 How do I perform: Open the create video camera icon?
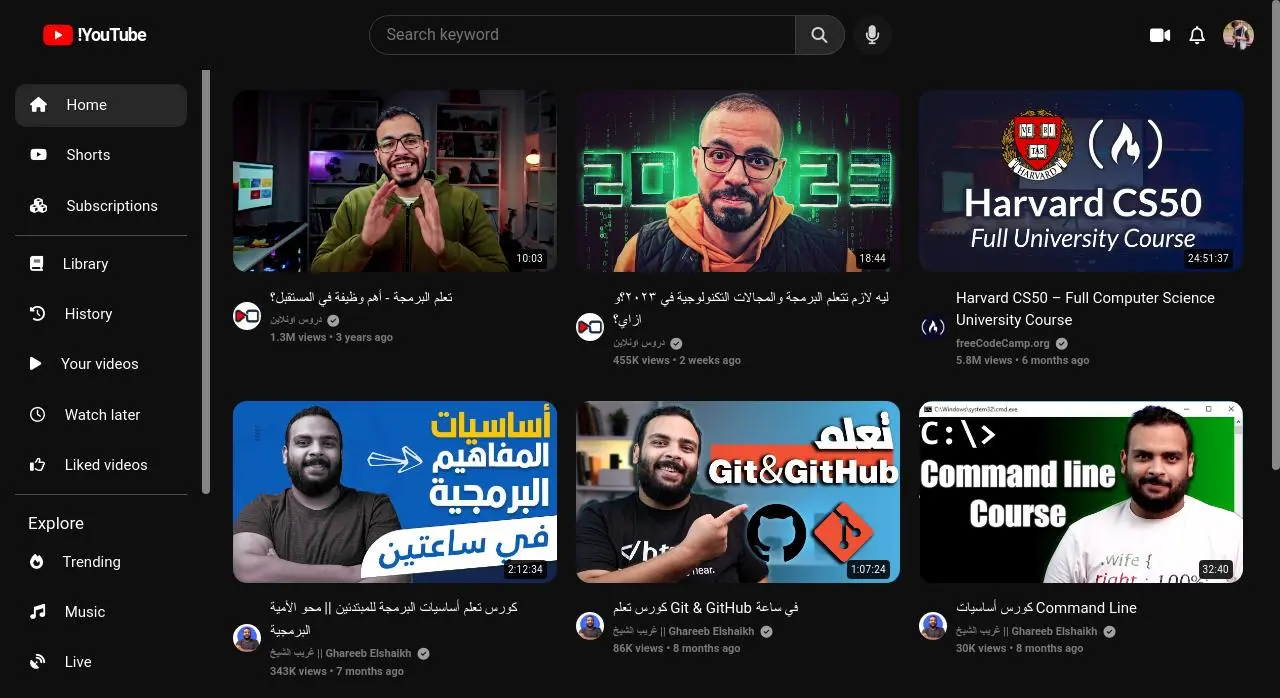(1160, 35)
